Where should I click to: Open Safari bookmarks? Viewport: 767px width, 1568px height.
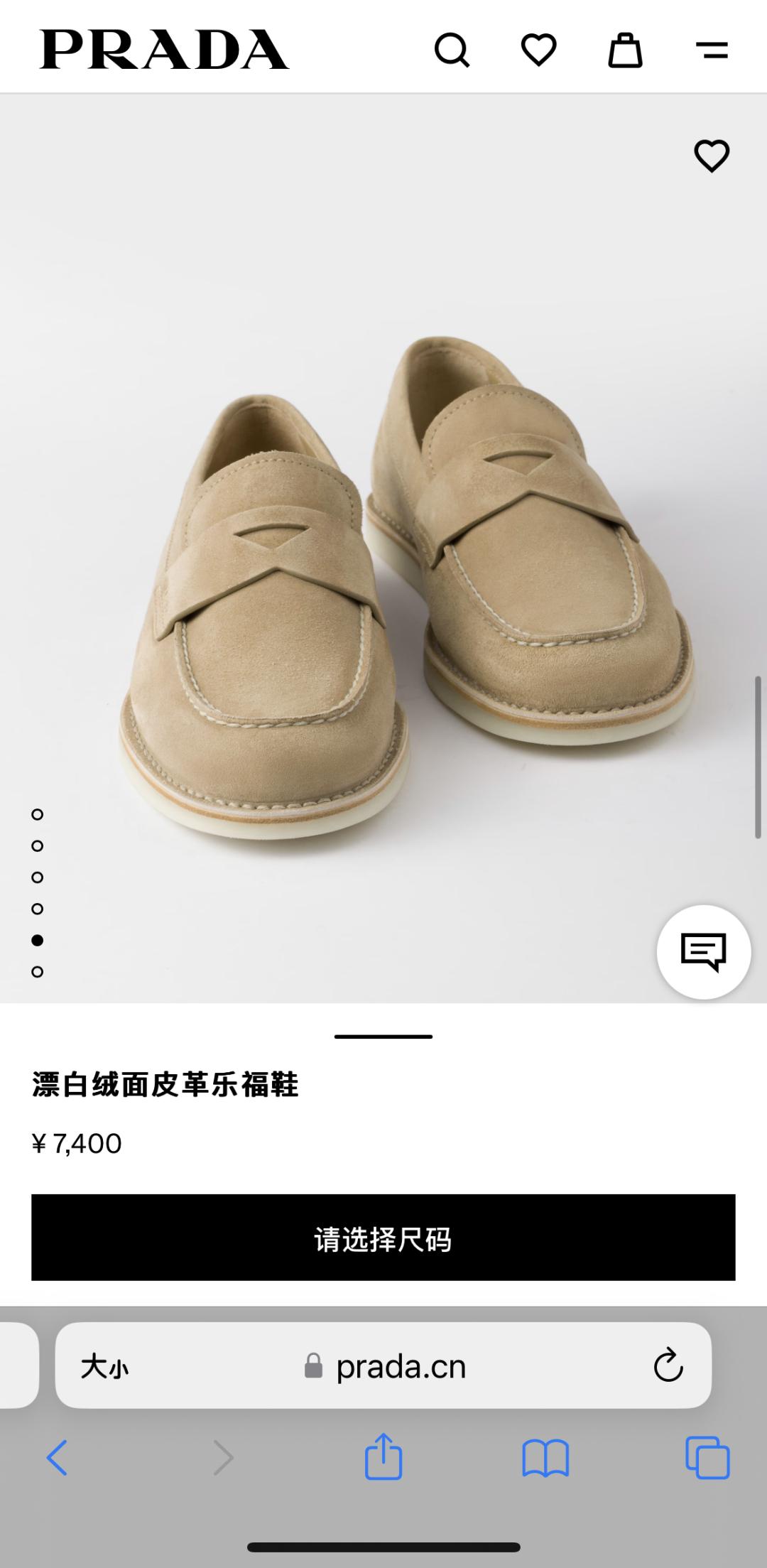[545, 1458]
